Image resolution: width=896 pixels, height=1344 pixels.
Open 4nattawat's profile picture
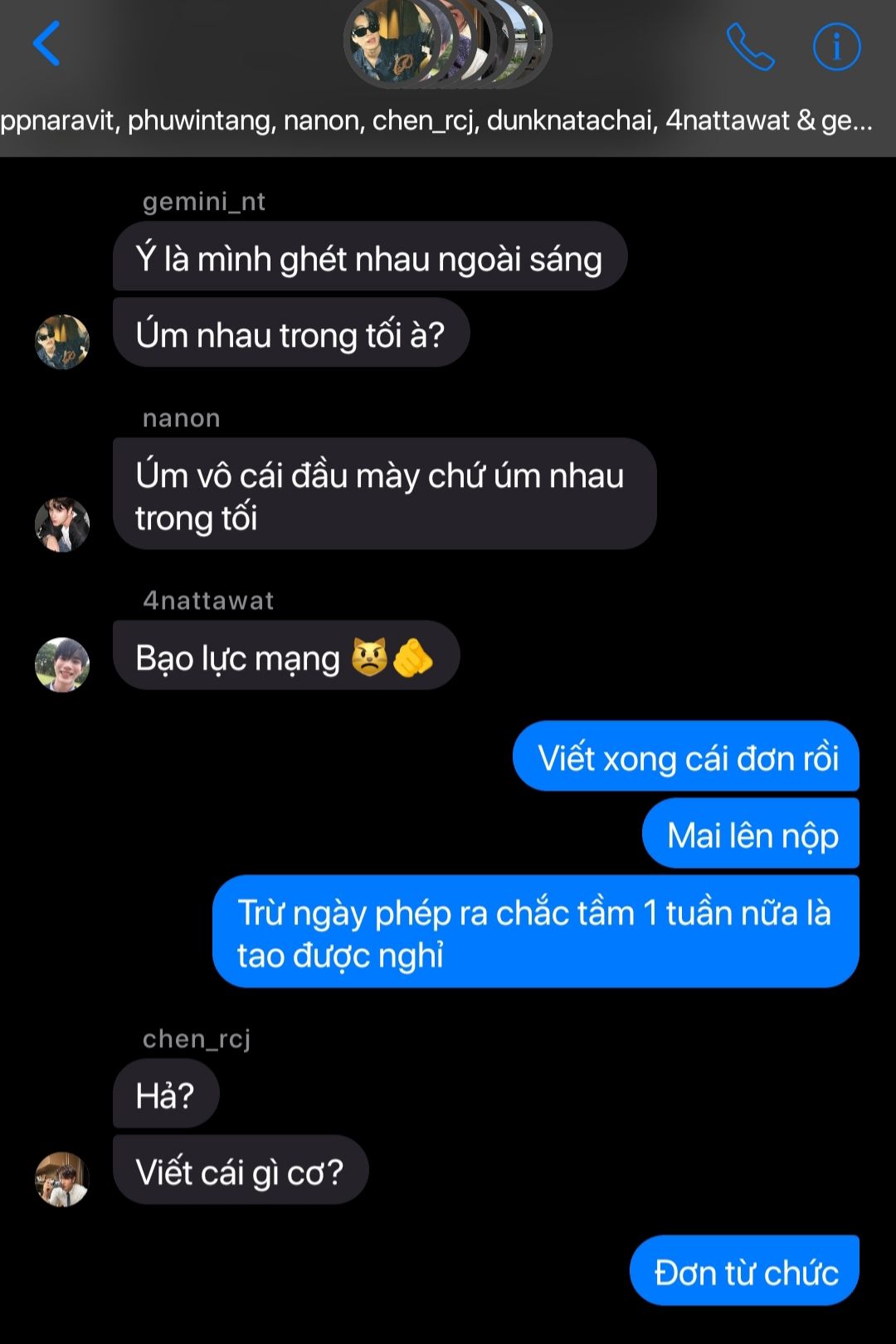(62, 665)
